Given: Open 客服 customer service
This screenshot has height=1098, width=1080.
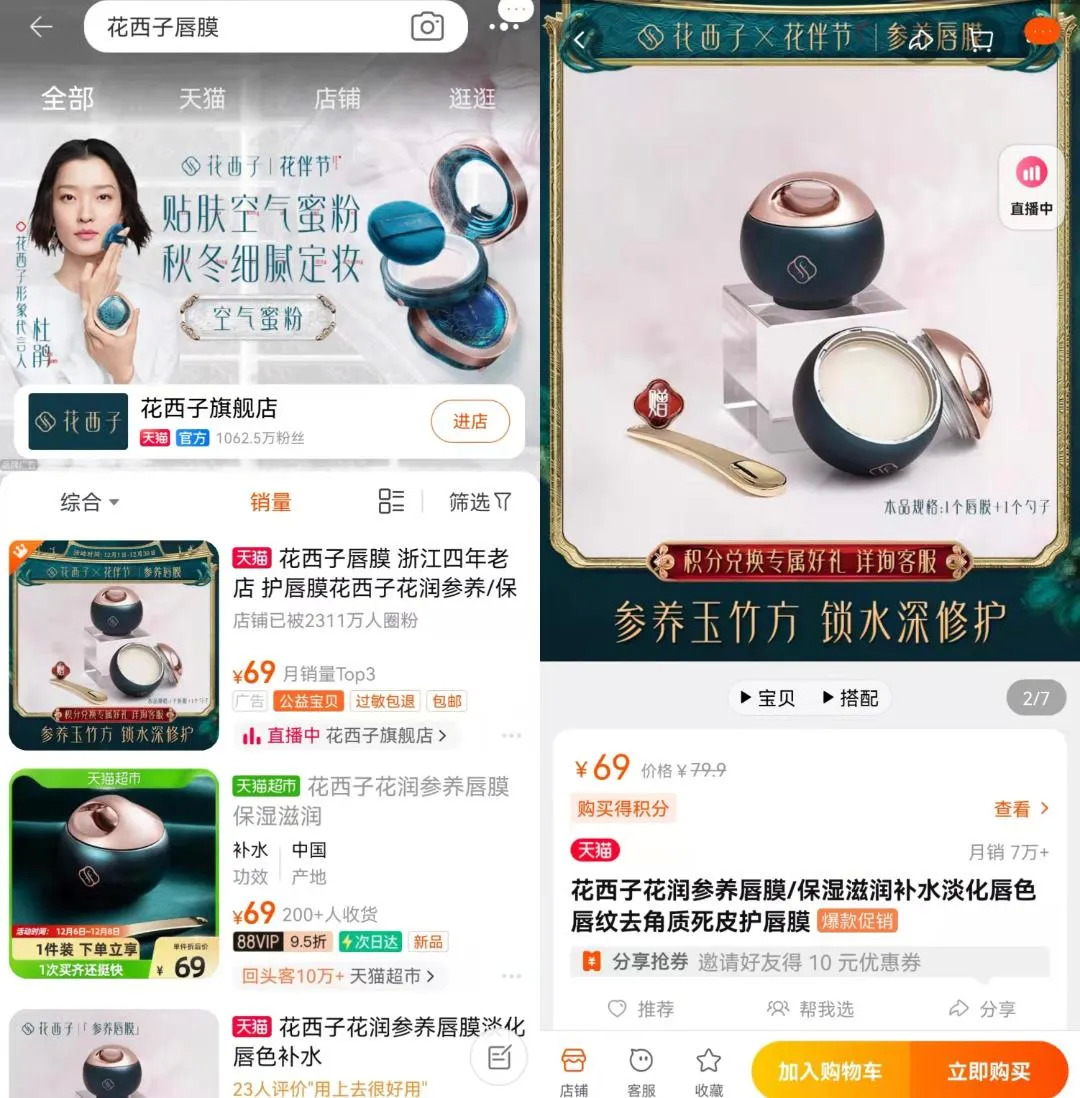Looking at the screenshot, I should 641,1071.
